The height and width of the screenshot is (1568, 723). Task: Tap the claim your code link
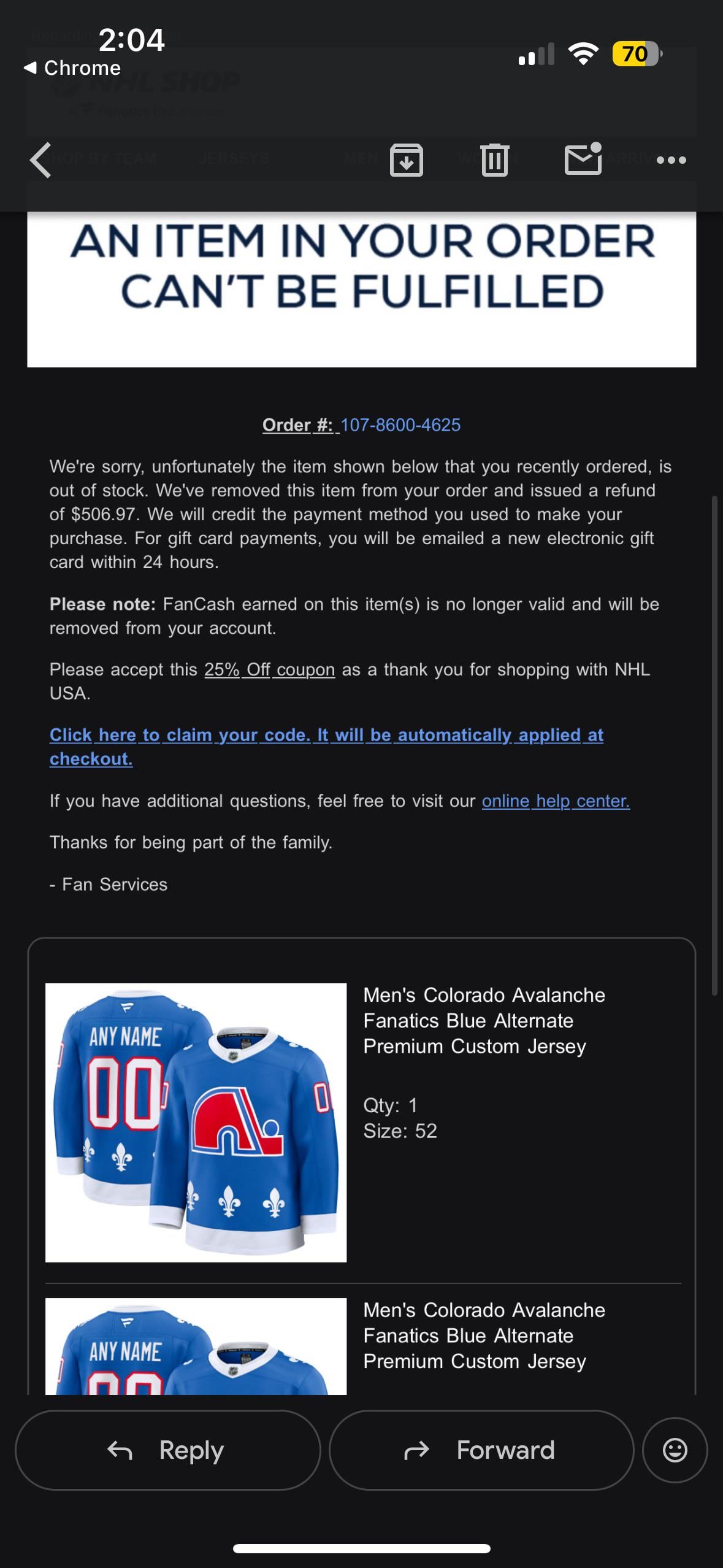(x=326, y=736)
